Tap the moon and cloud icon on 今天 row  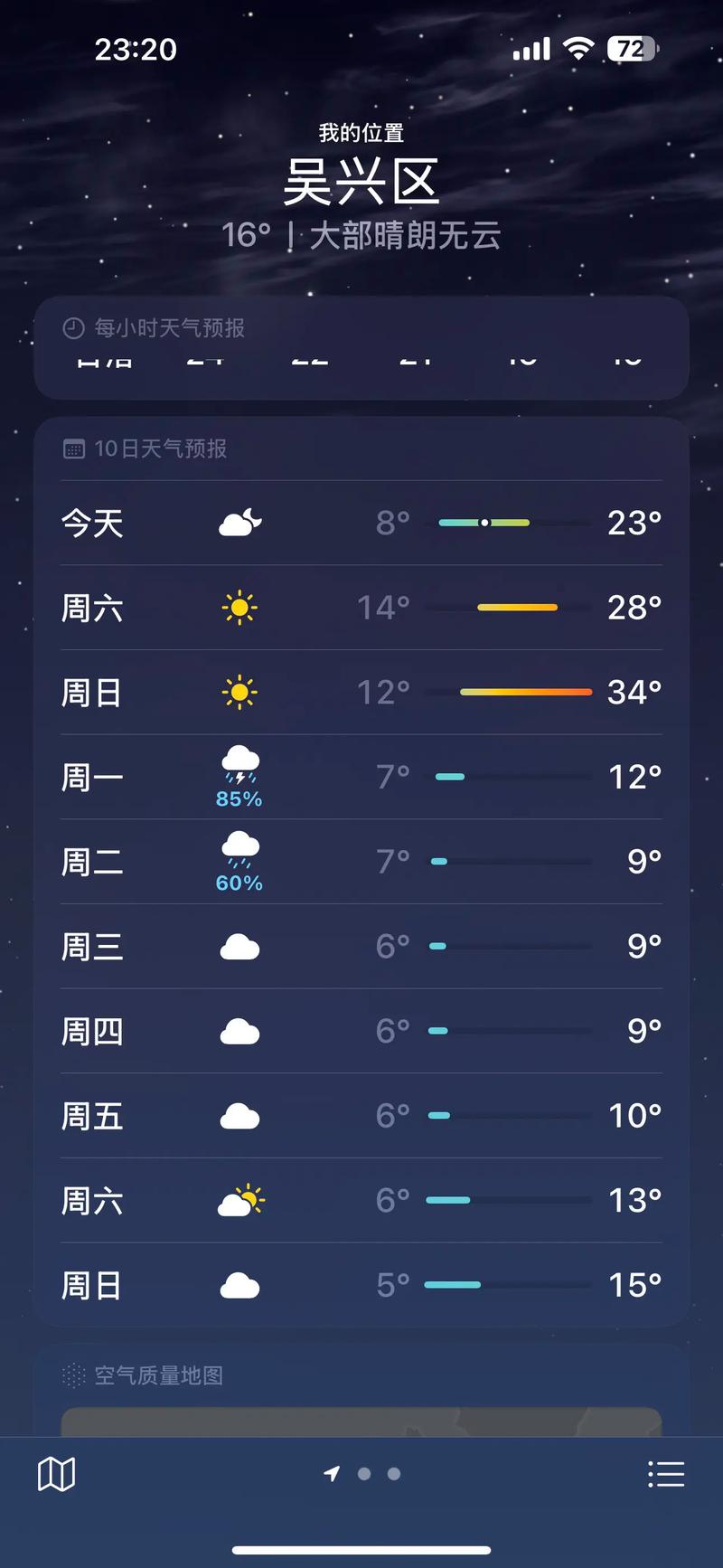click(x=239, y=523)
